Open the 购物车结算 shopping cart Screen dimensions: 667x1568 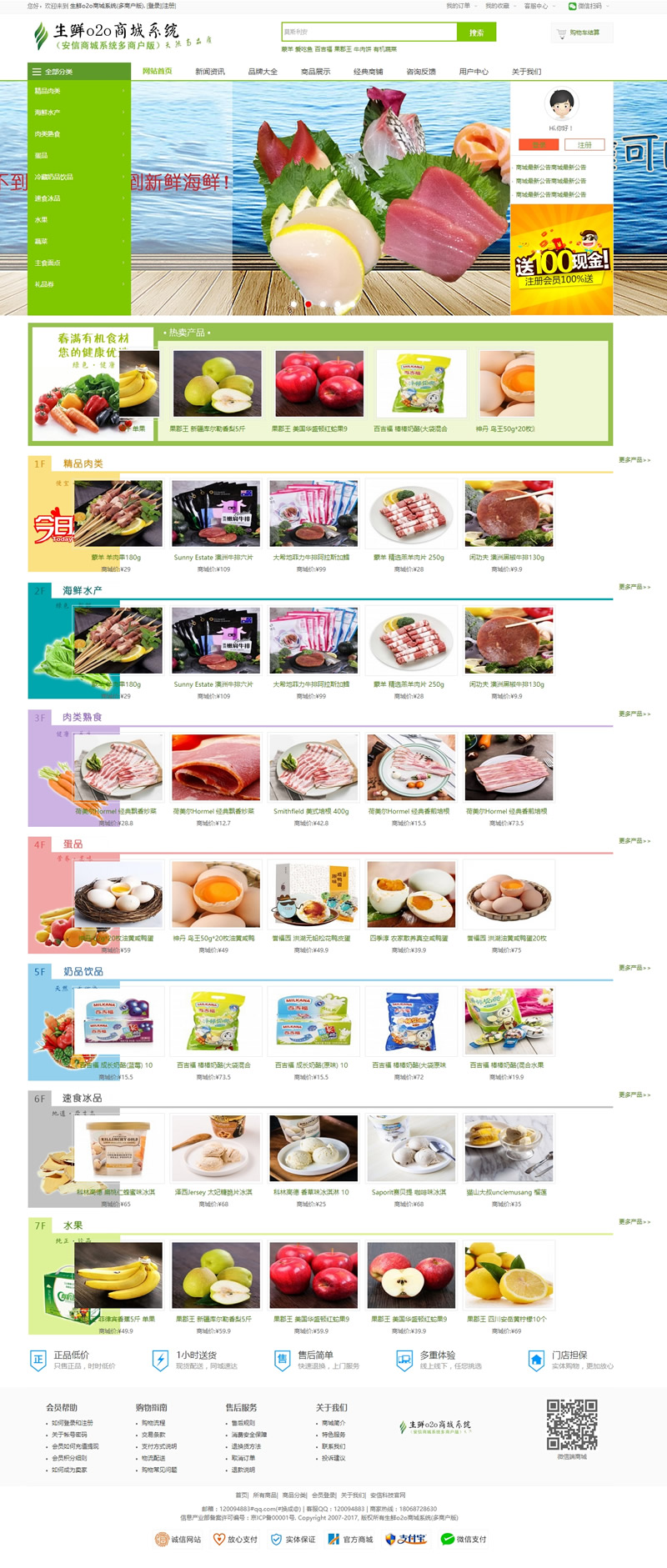pos(582,33)
